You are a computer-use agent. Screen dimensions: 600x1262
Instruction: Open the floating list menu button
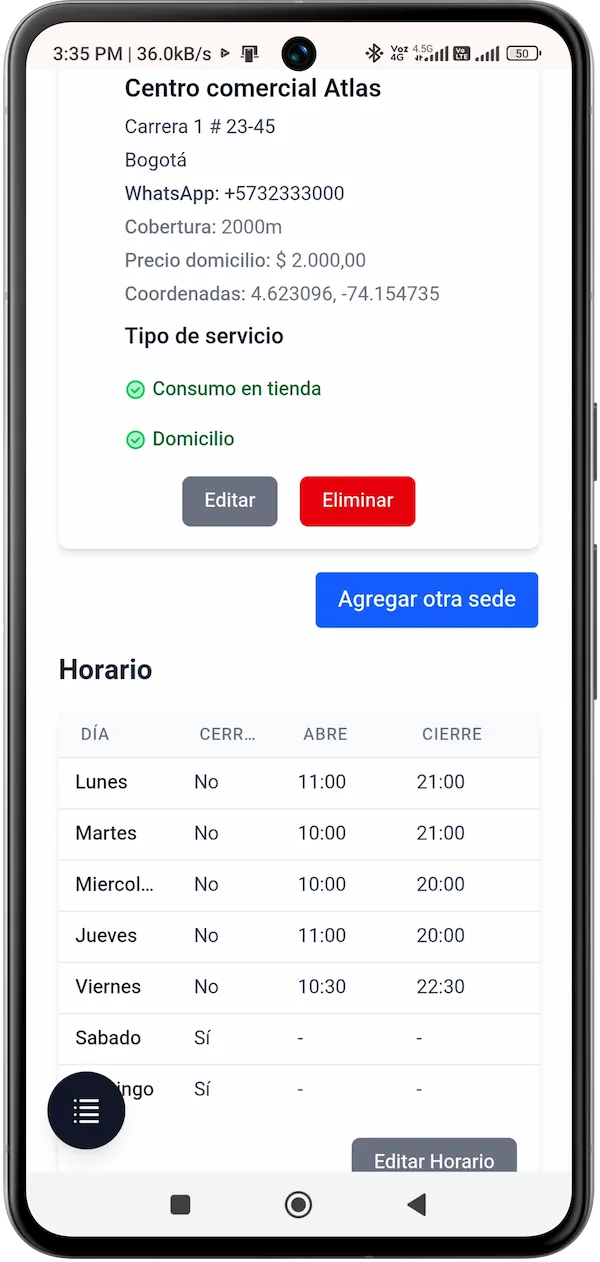(x=87, y=1110)
